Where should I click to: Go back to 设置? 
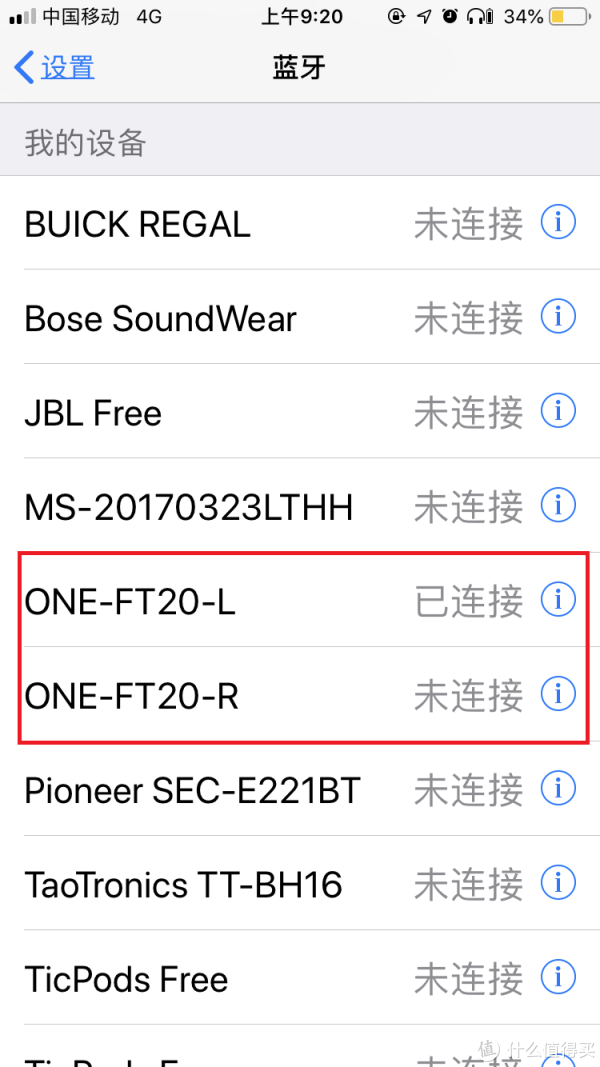54,68
